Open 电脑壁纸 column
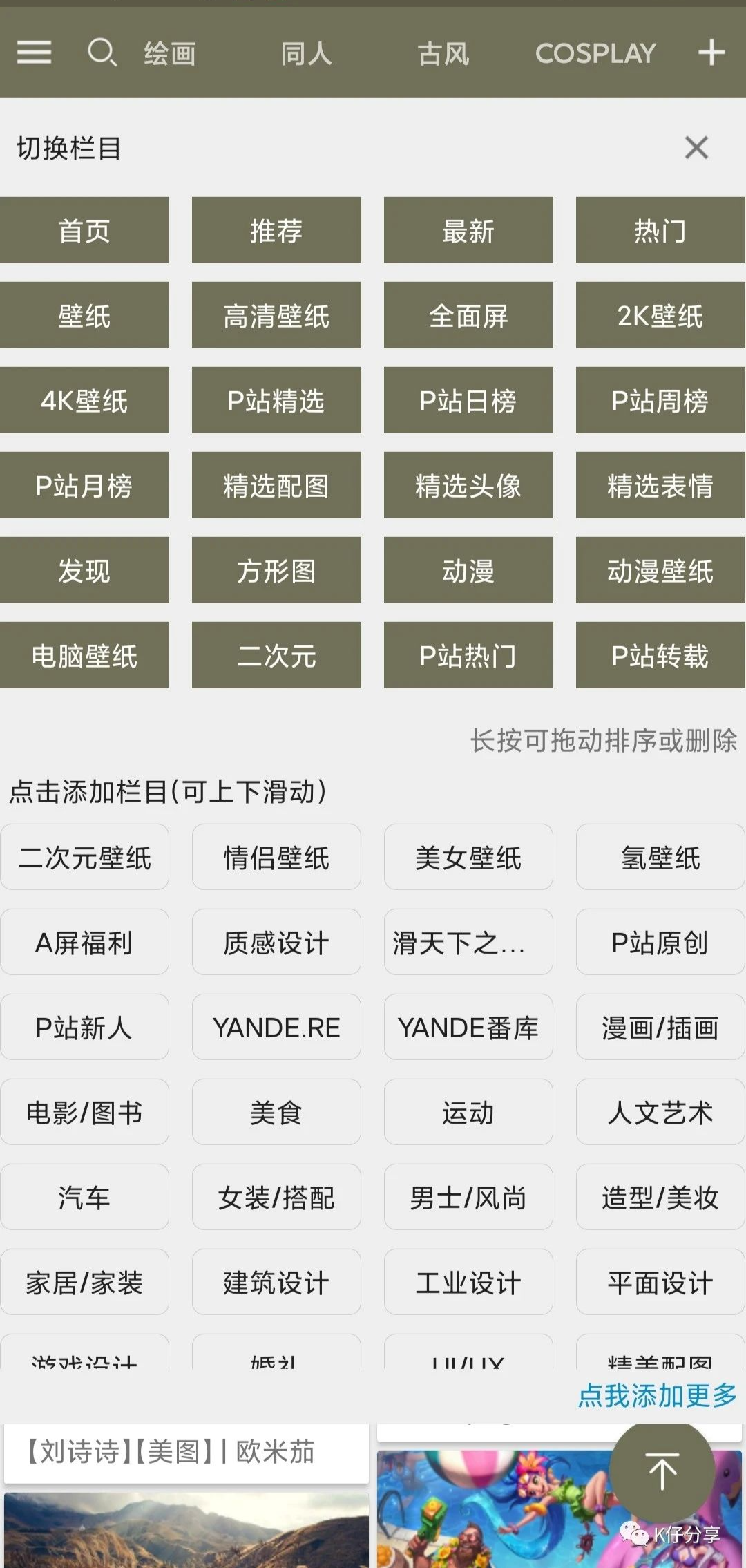 [84, 656]
